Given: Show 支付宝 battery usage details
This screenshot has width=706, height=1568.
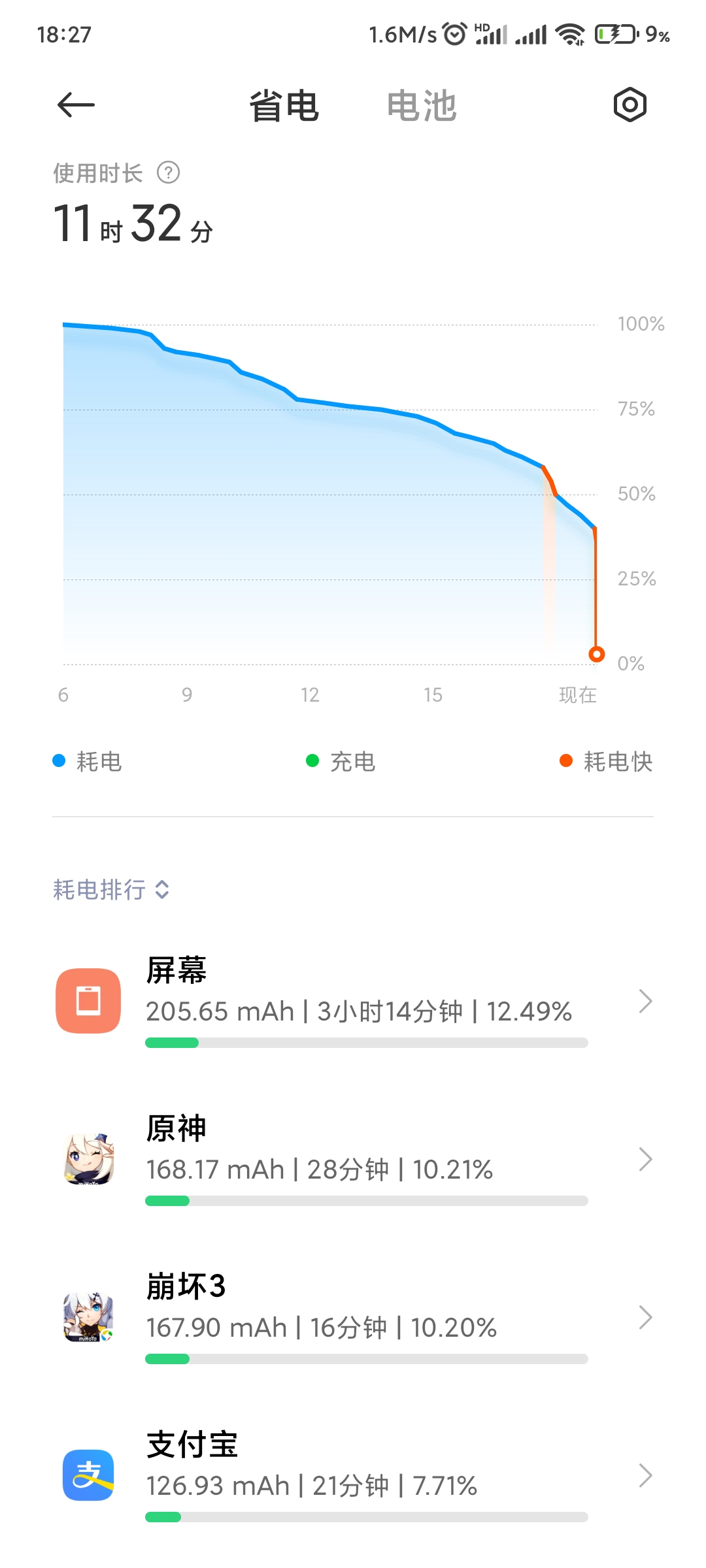Looking at the screenshot, I should coord(353,1475).
